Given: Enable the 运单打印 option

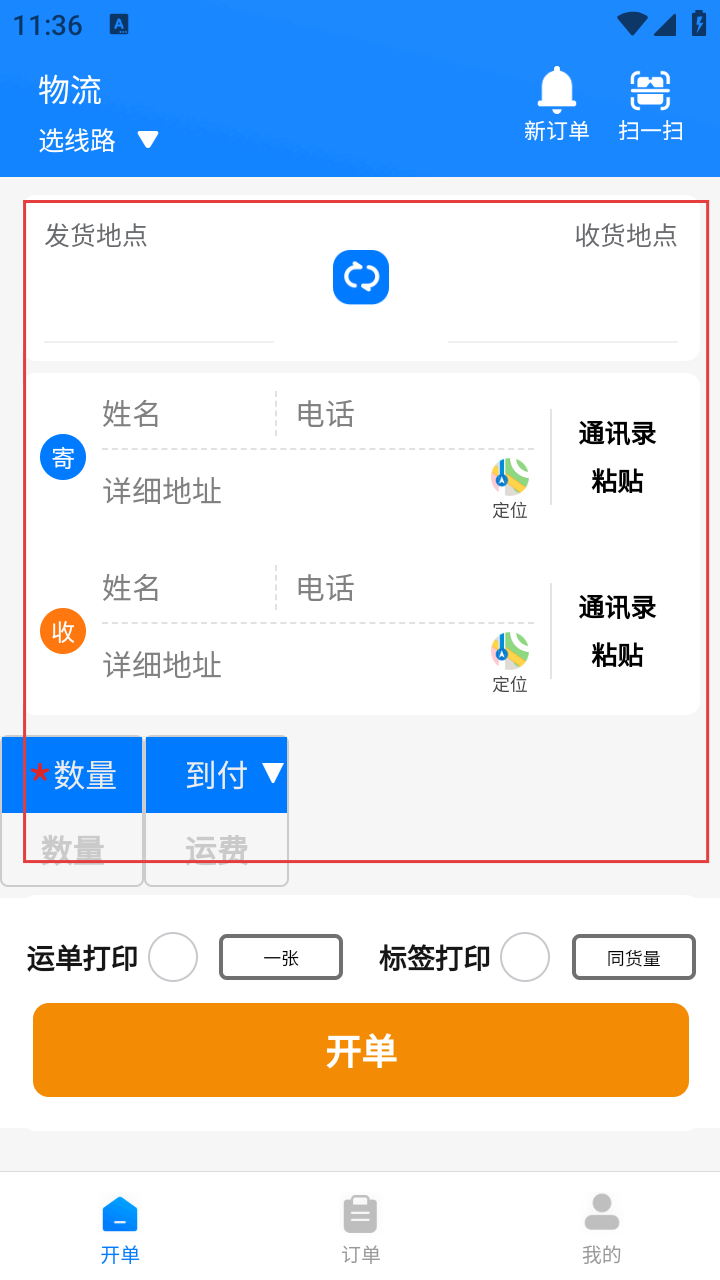Looking at the screenshot, I should pyautogui.click(x=173, y=958).
